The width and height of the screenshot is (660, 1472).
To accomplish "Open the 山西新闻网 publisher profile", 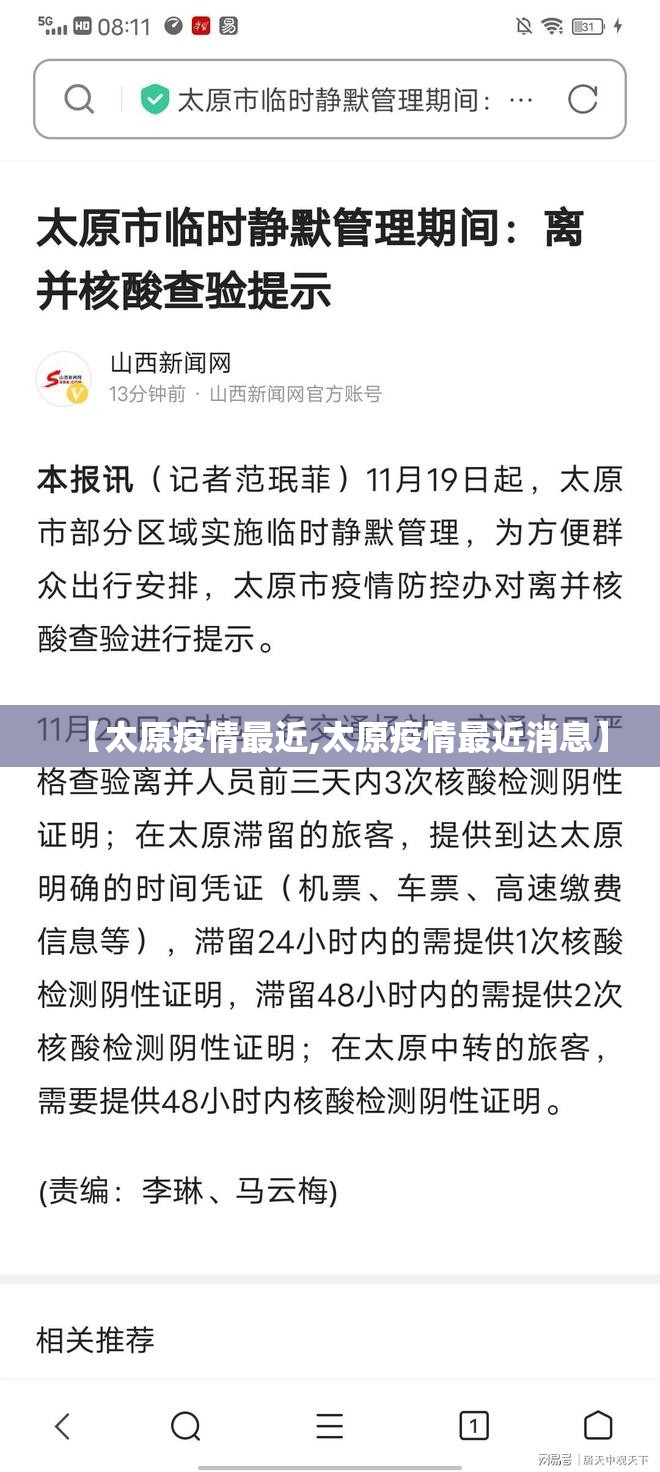I will 170,363.
